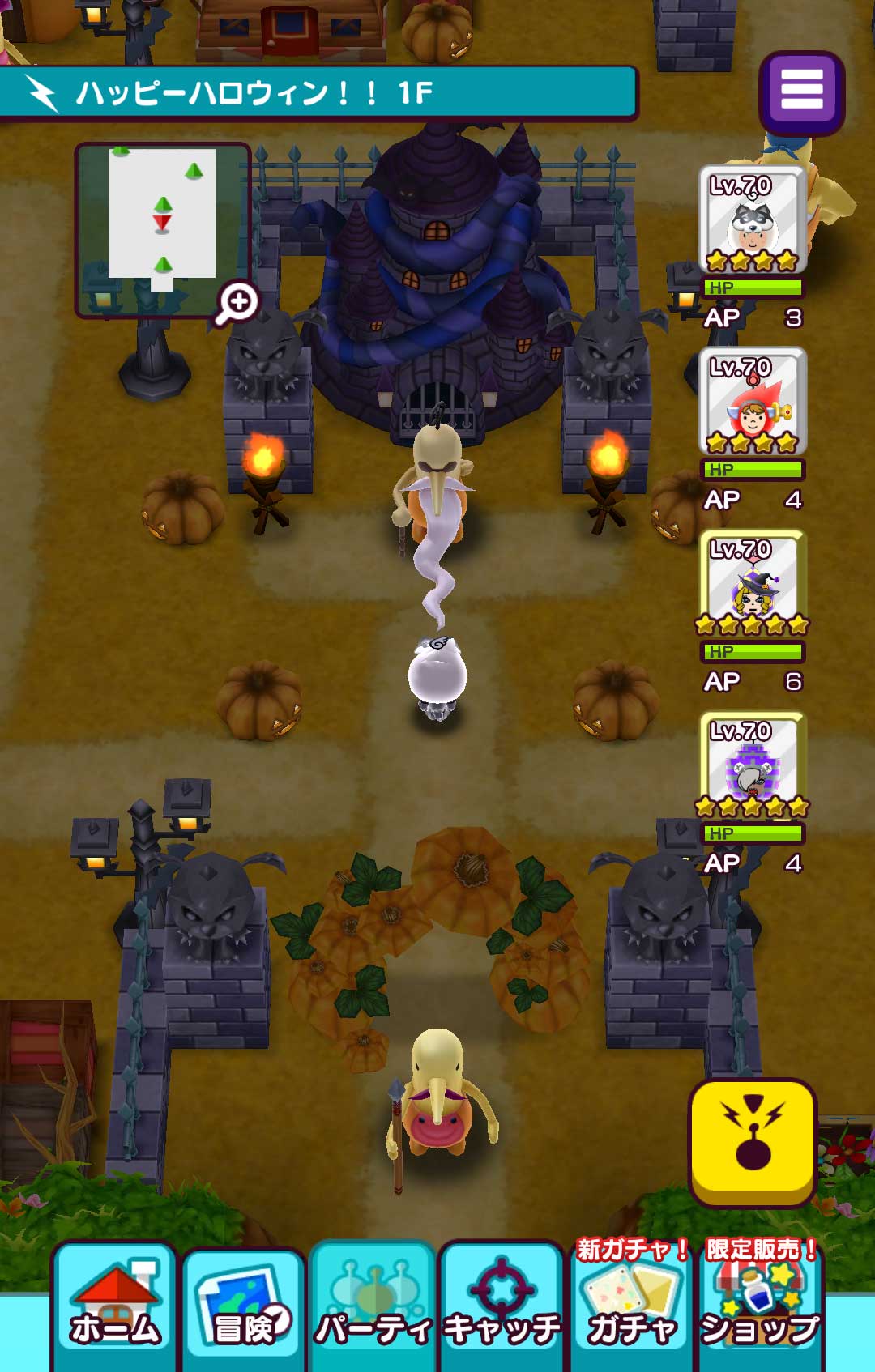Enlarge the minimap with the magnifier icon
Screen dimensions: 875x1372
pyautogui.click(x=237, y=304)
